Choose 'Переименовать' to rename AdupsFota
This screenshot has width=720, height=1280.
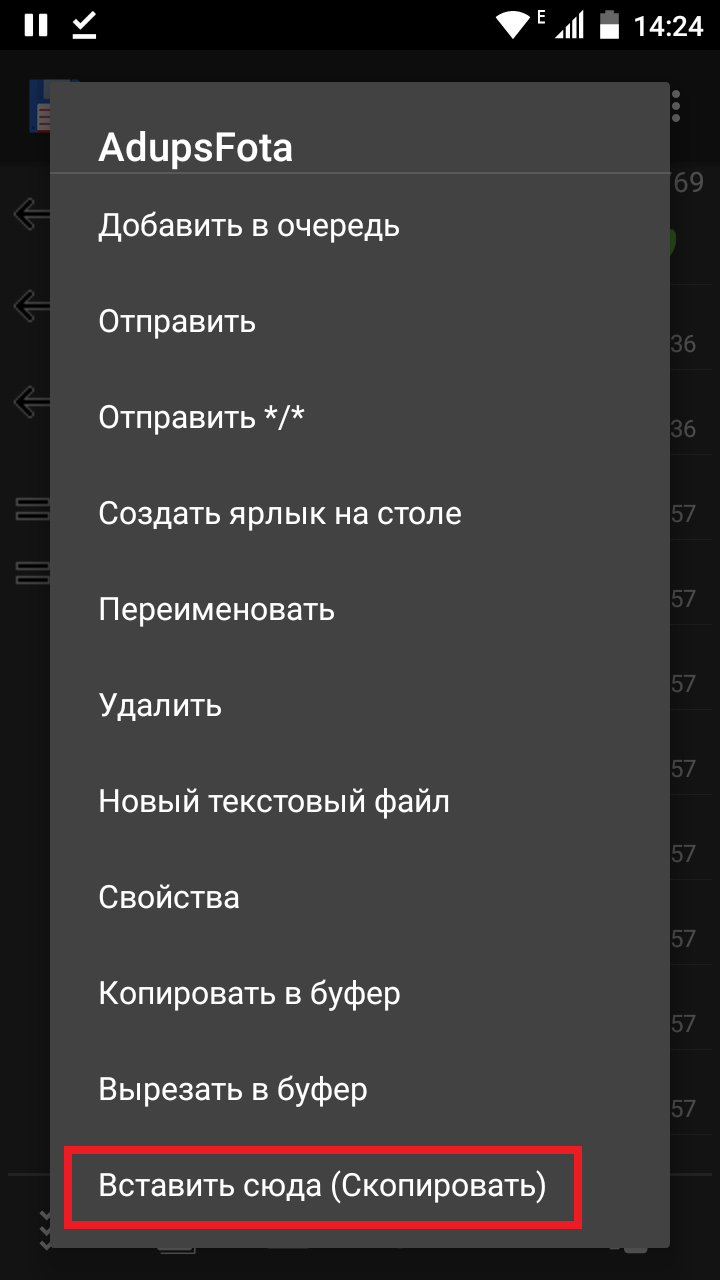(x=360, y=610)
